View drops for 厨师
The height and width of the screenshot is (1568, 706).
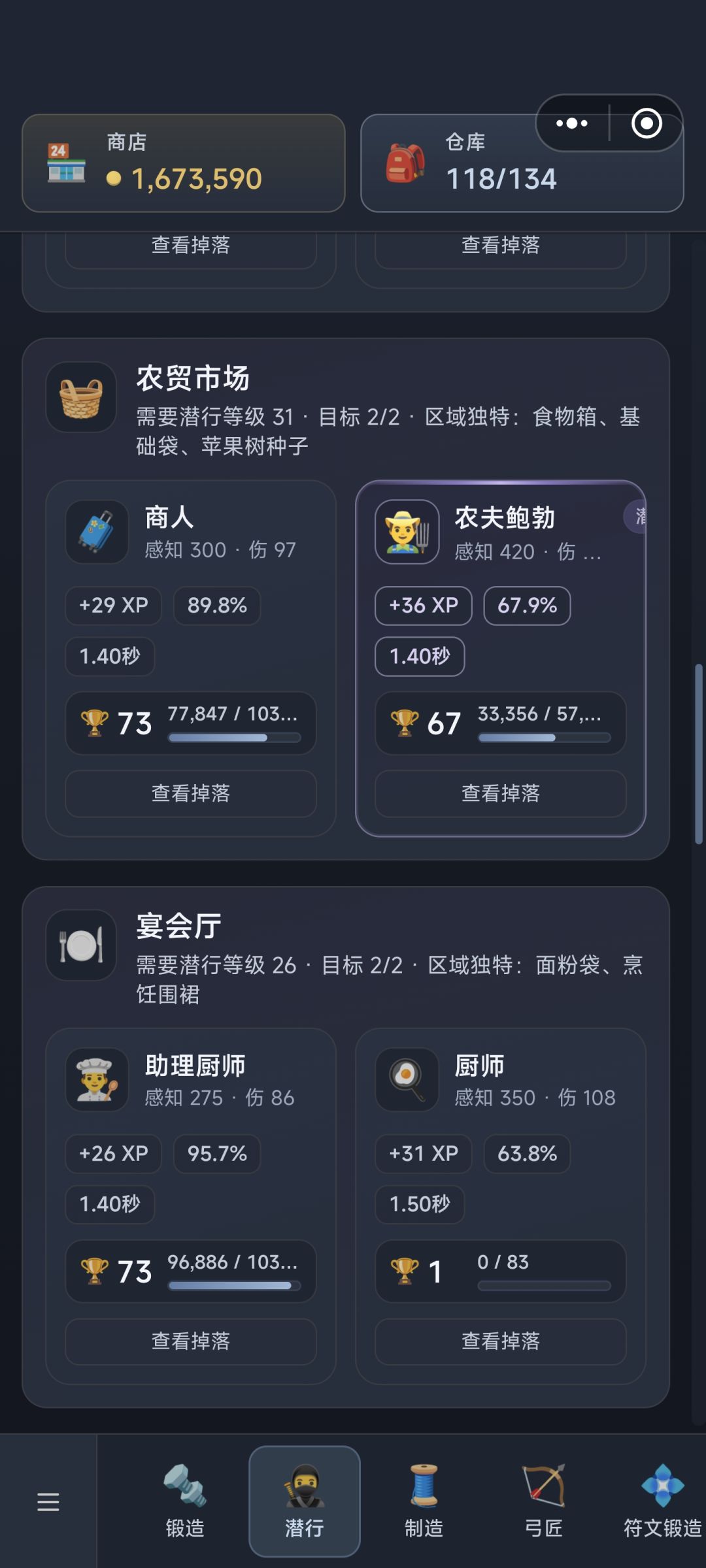click(501, 1341)
